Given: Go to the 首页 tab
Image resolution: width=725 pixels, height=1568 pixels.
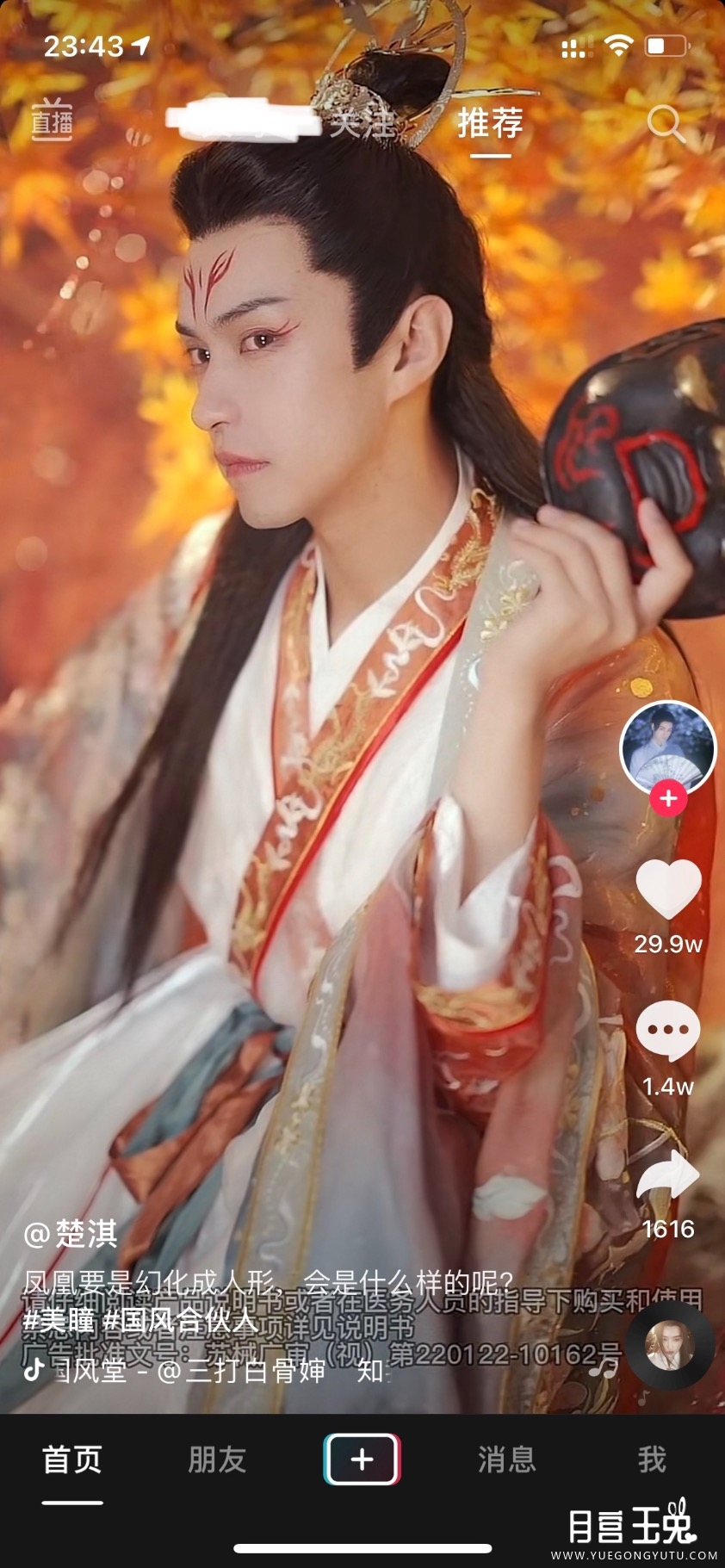Looking at the screenshot, I should click(72, 1460).
